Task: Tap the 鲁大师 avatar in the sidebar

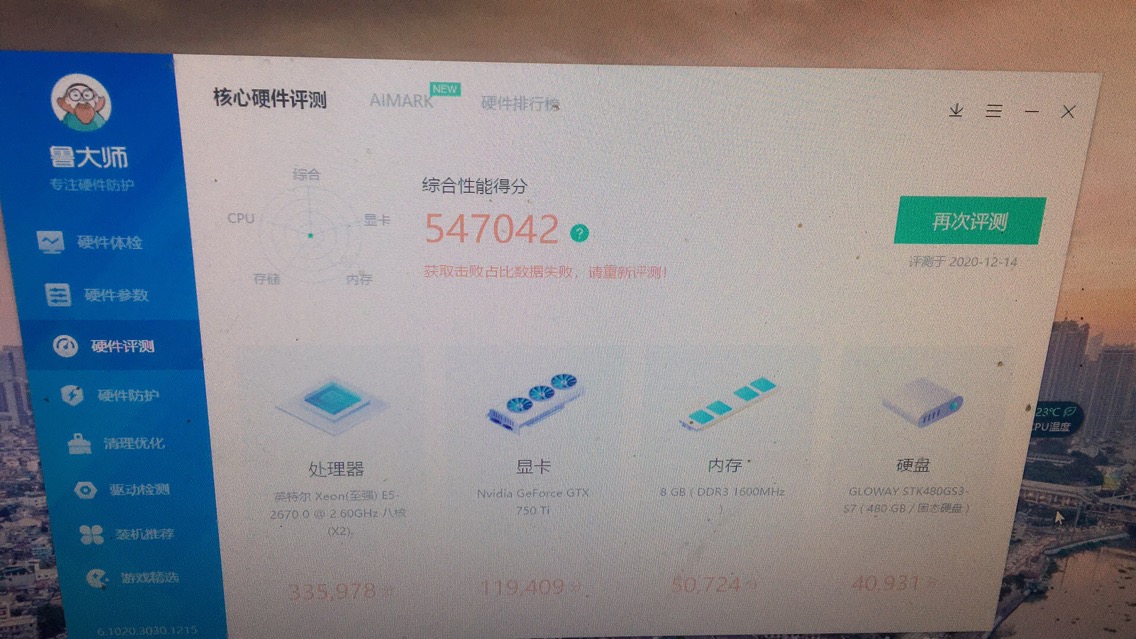Action: click(81, 102)
